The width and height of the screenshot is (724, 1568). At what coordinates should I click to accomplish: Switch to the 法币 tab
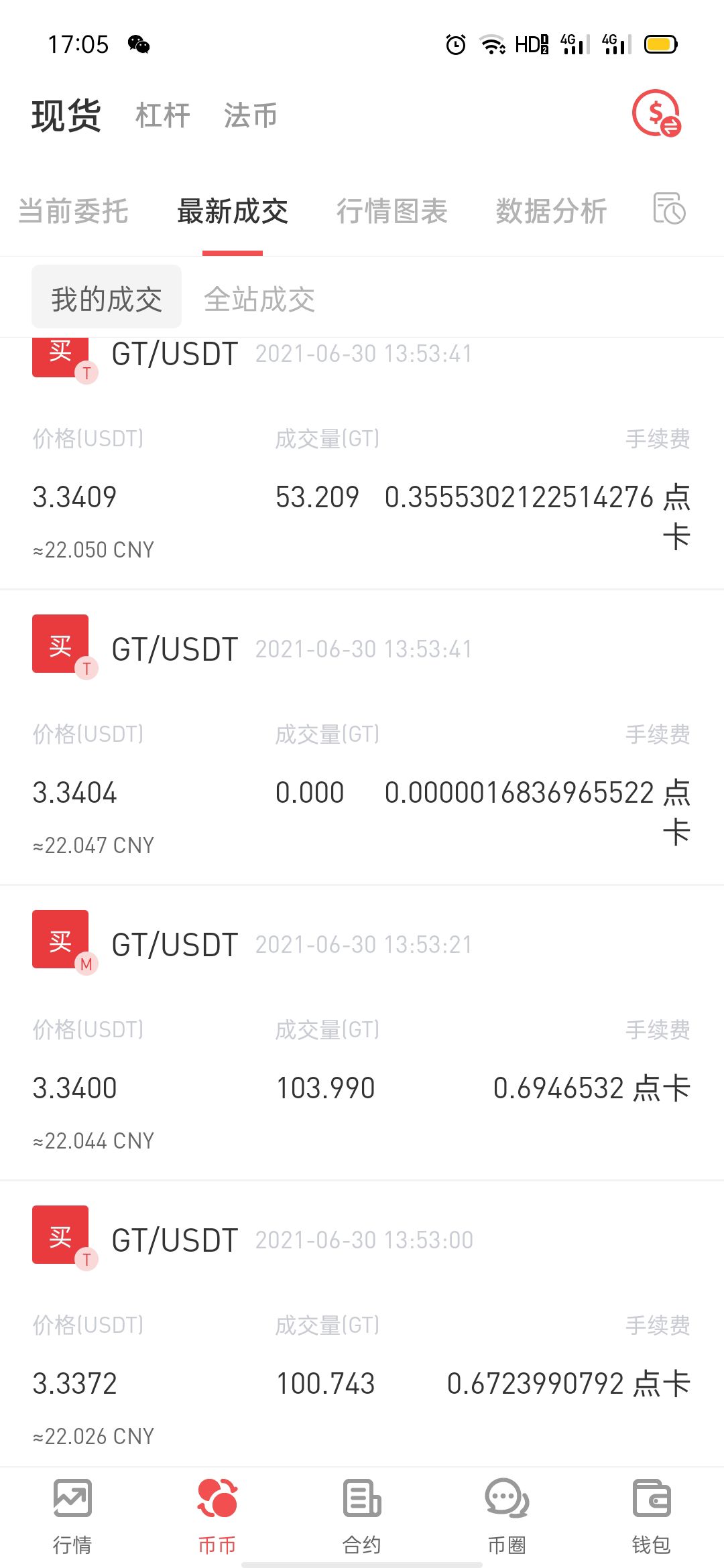coord(251,115)
